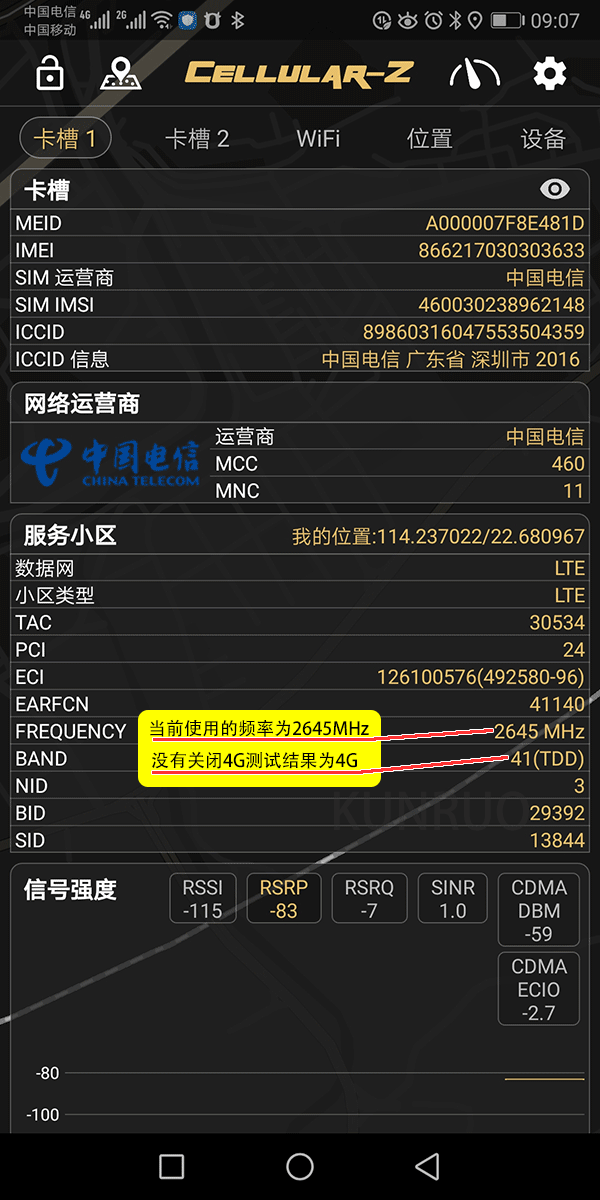The image size is (600, 1200).
Task: Open the map location icon
Action: [x=120, y=74]
